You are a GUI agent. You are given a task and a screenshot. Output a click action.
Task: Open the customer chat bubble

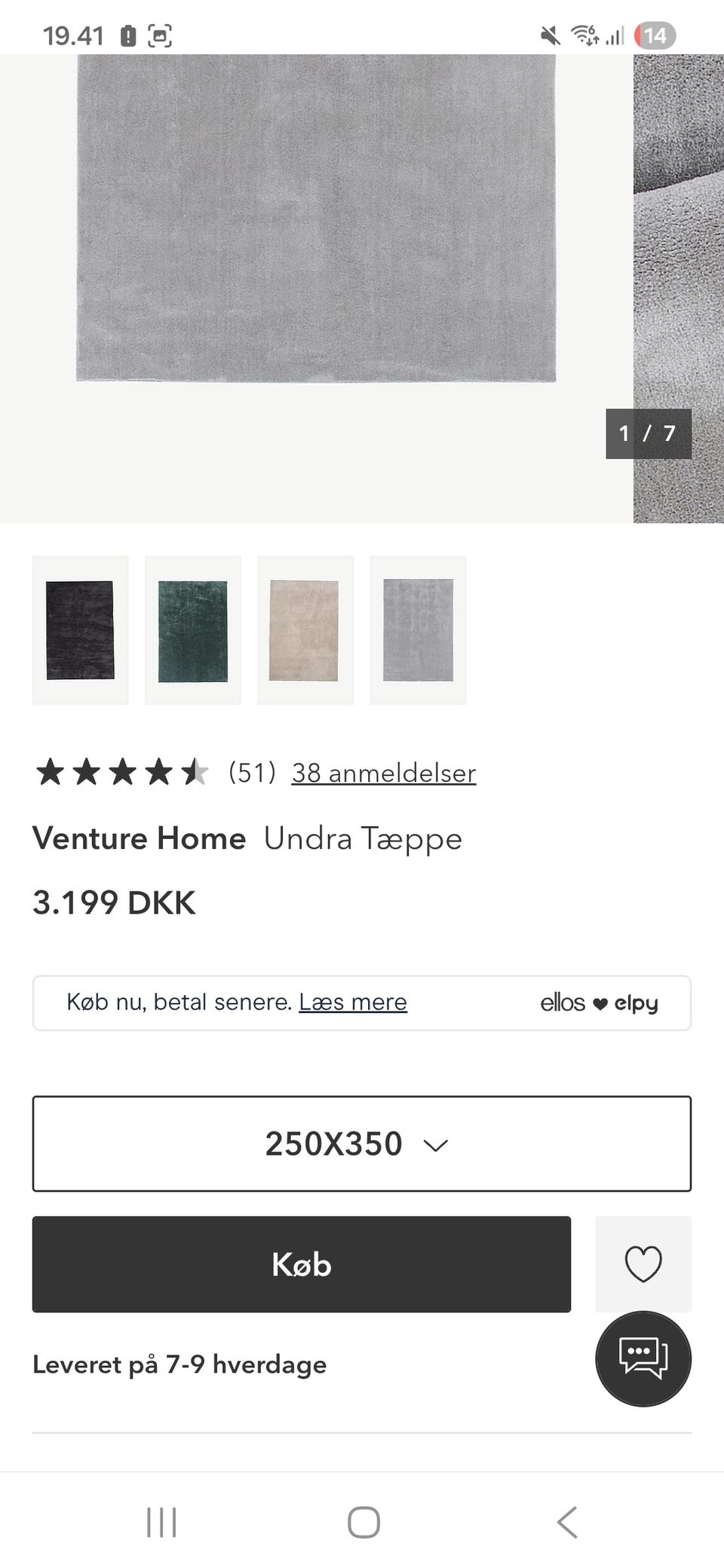tap(643, 1358)
